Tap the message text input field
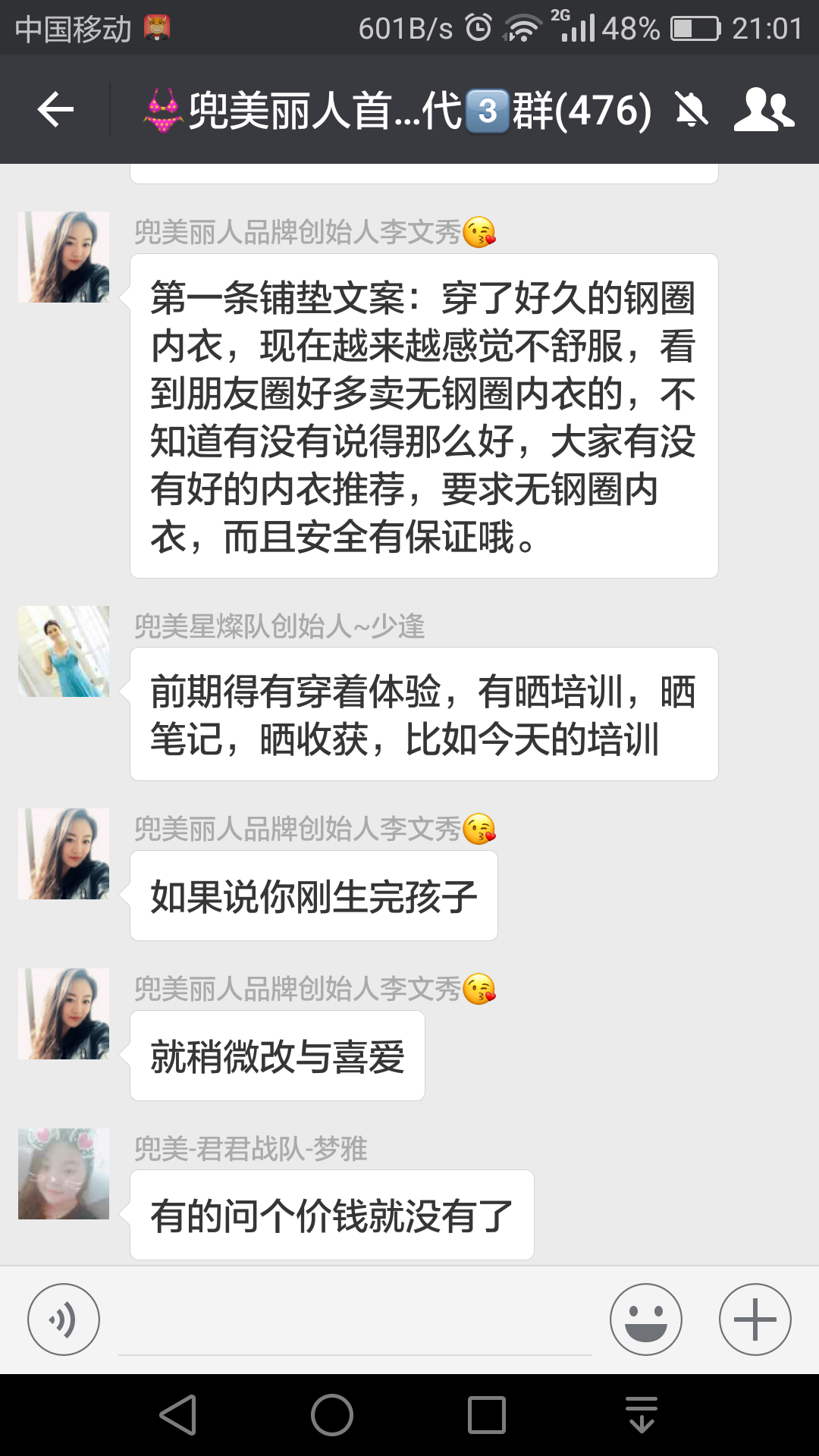 click(354, 1323)
